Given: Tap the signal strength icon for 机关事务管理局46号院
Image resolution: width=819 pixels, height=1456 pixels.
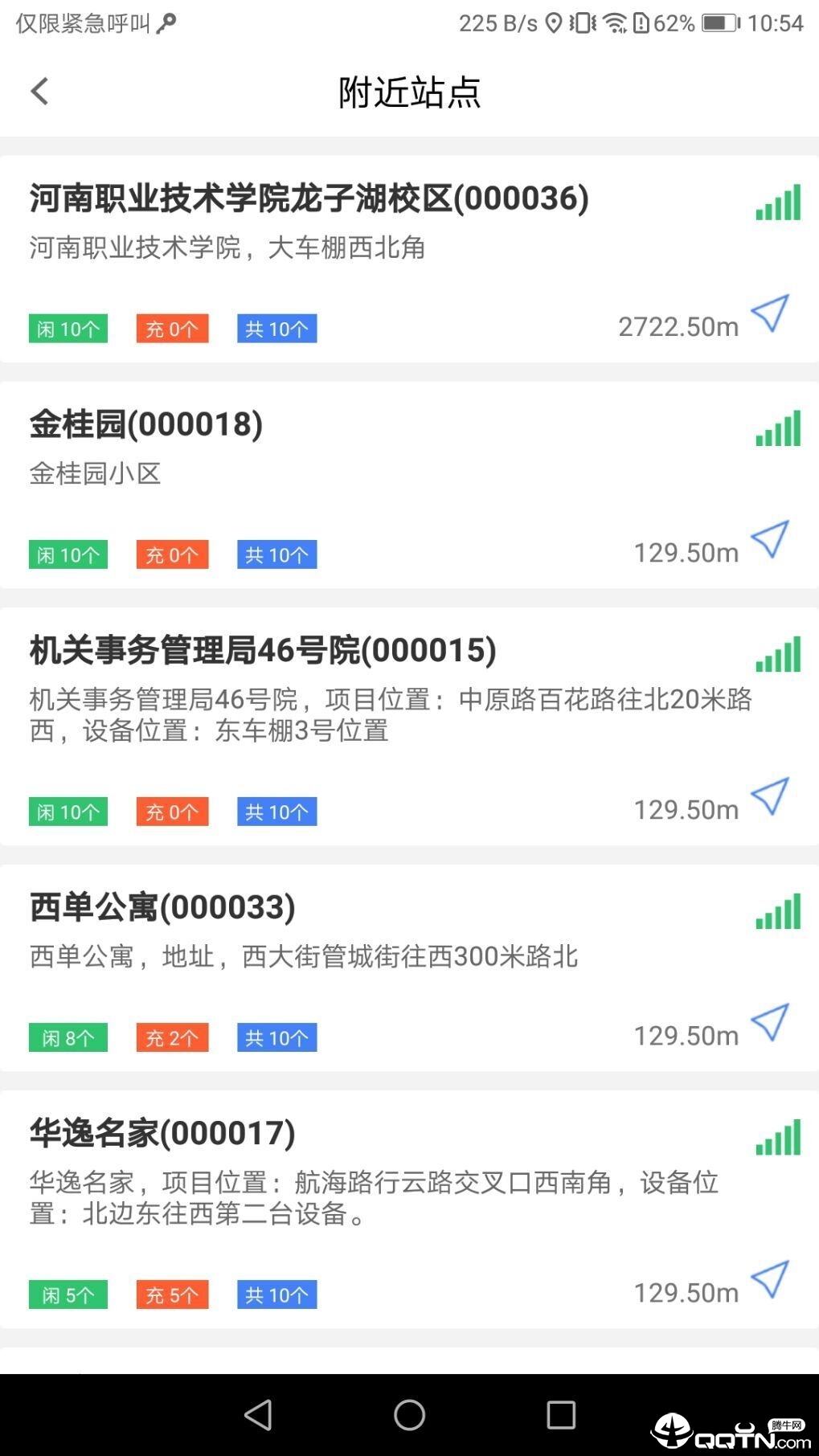Looking at the screenshot, I should pos(776,654).
